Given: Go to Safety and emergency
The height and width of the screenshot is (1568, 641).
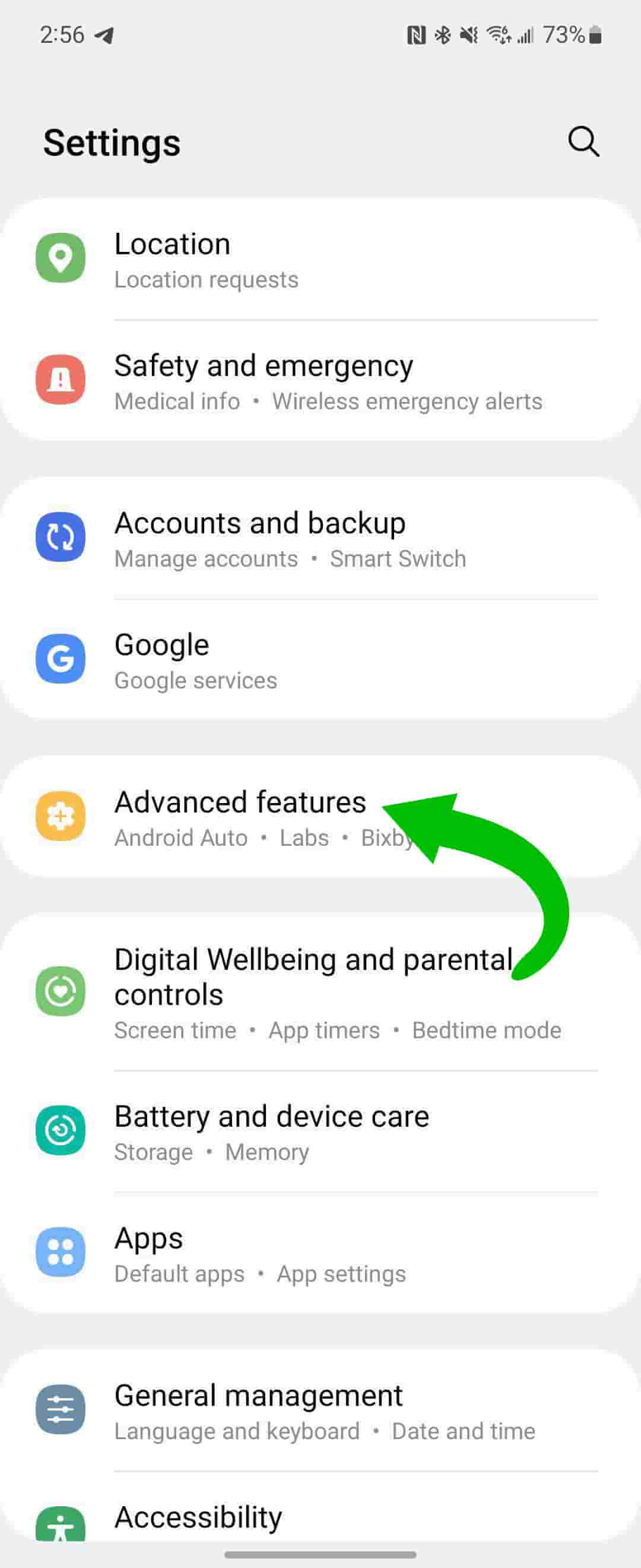Looking at the screenshot, I should (320, 381).
